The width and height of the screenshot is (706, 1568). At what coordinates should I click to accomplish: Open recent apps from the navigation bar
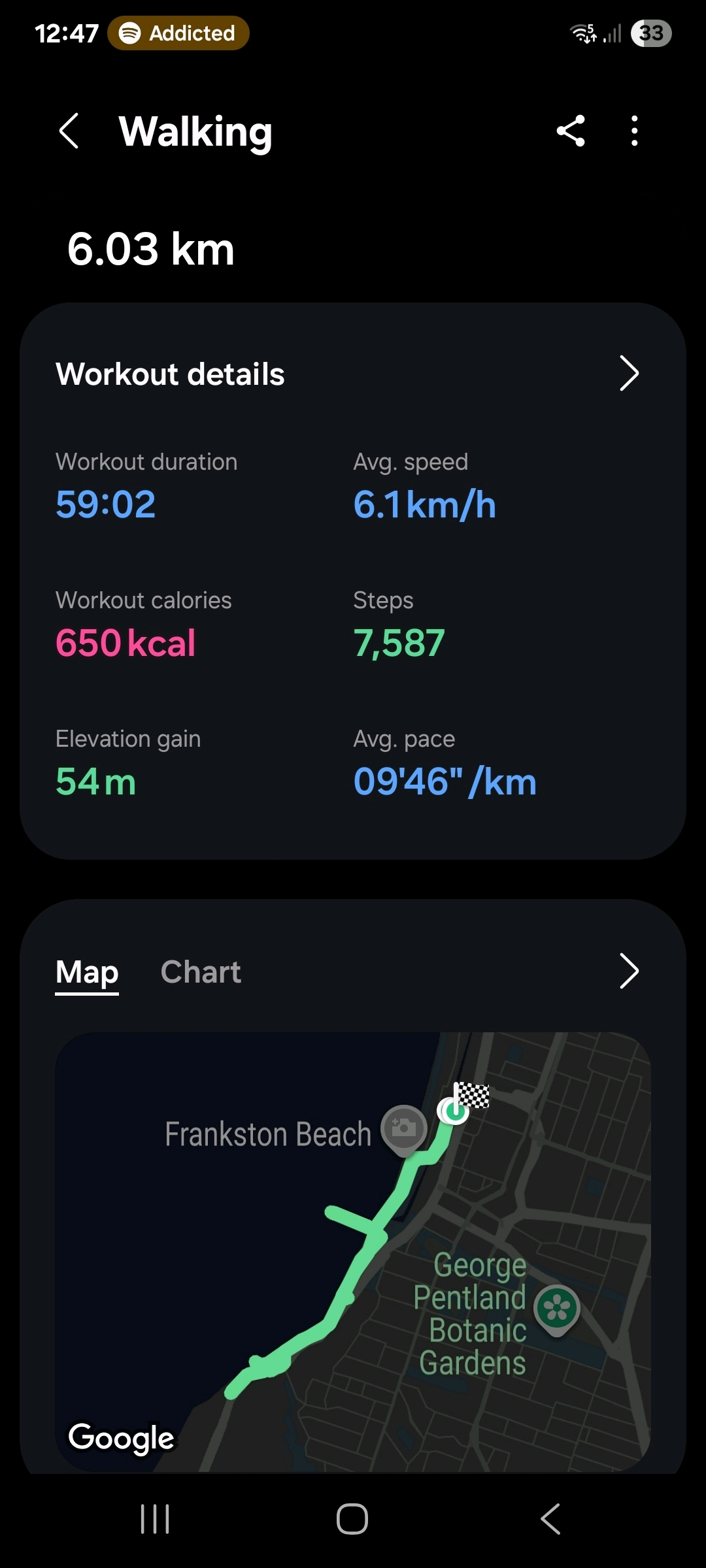[155, 1518]
